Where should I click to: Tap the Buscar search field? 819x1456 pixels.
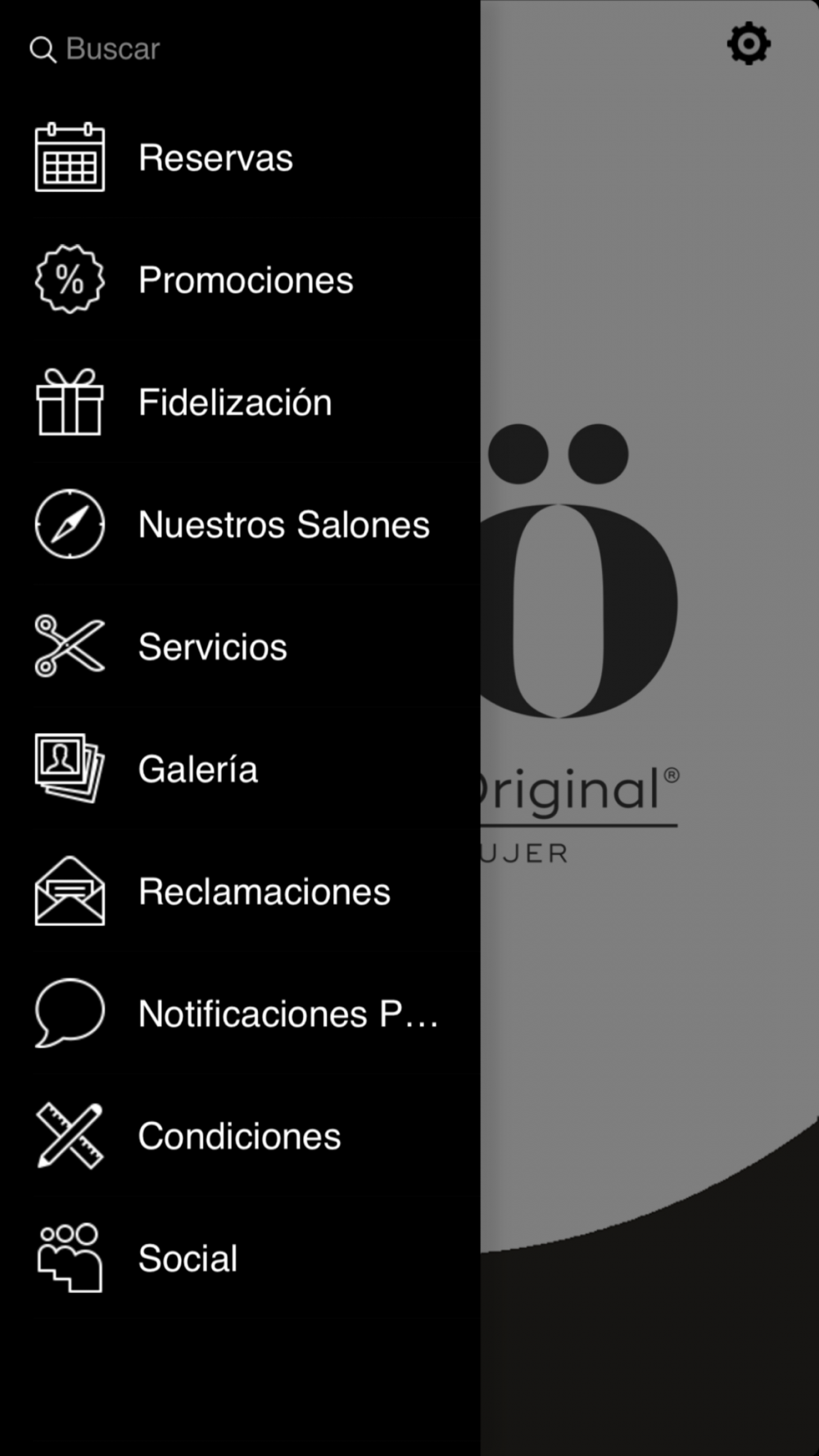click(240, 49)
